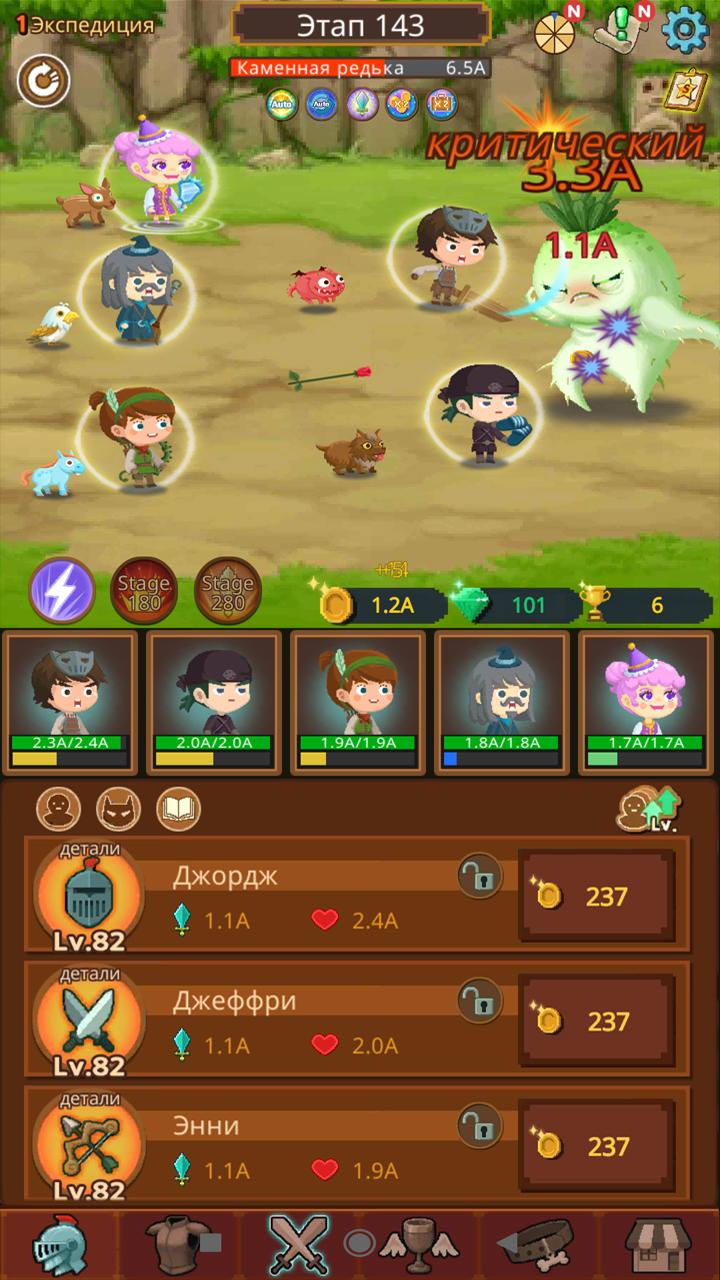Open the star card book icon
This screenshot has height=1280, width=720.
(684, 92)
